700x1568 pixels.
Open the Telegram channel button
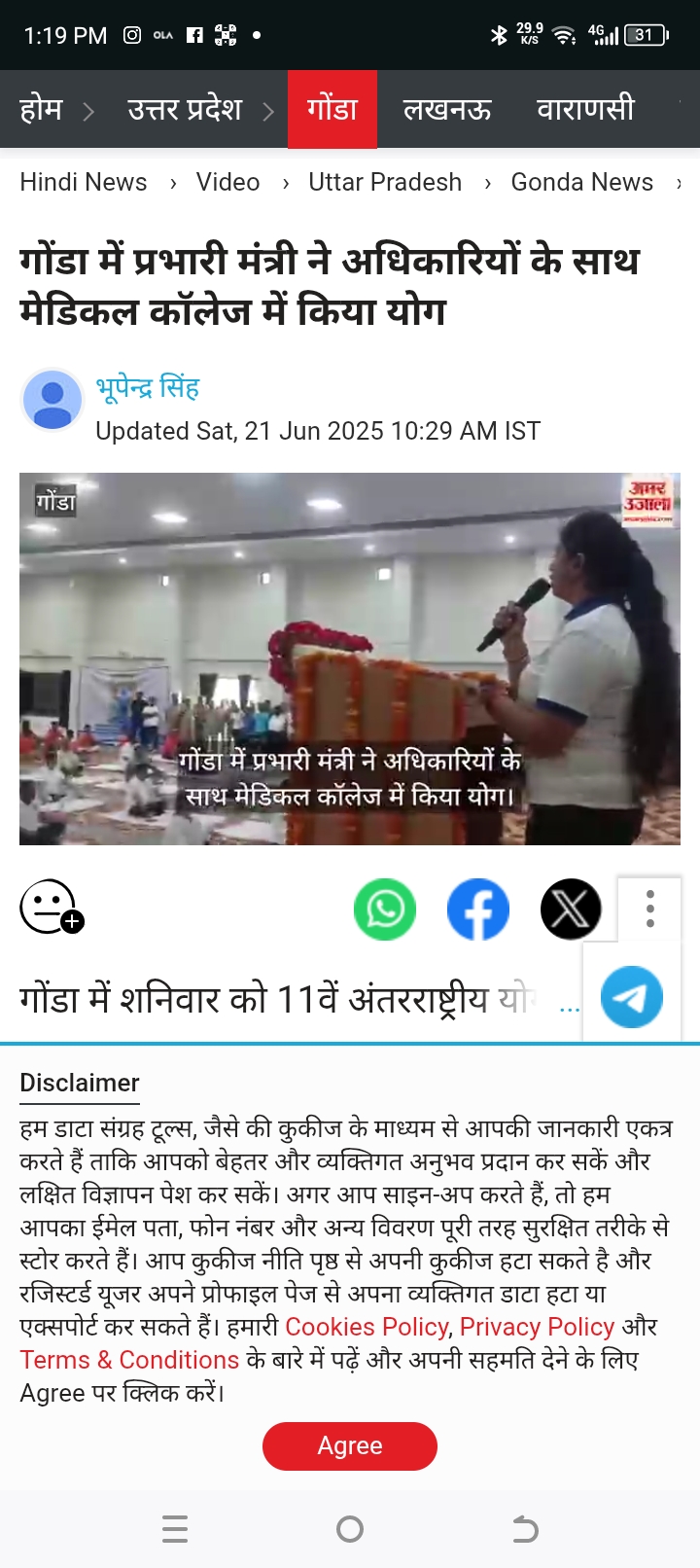pos(632,998)
